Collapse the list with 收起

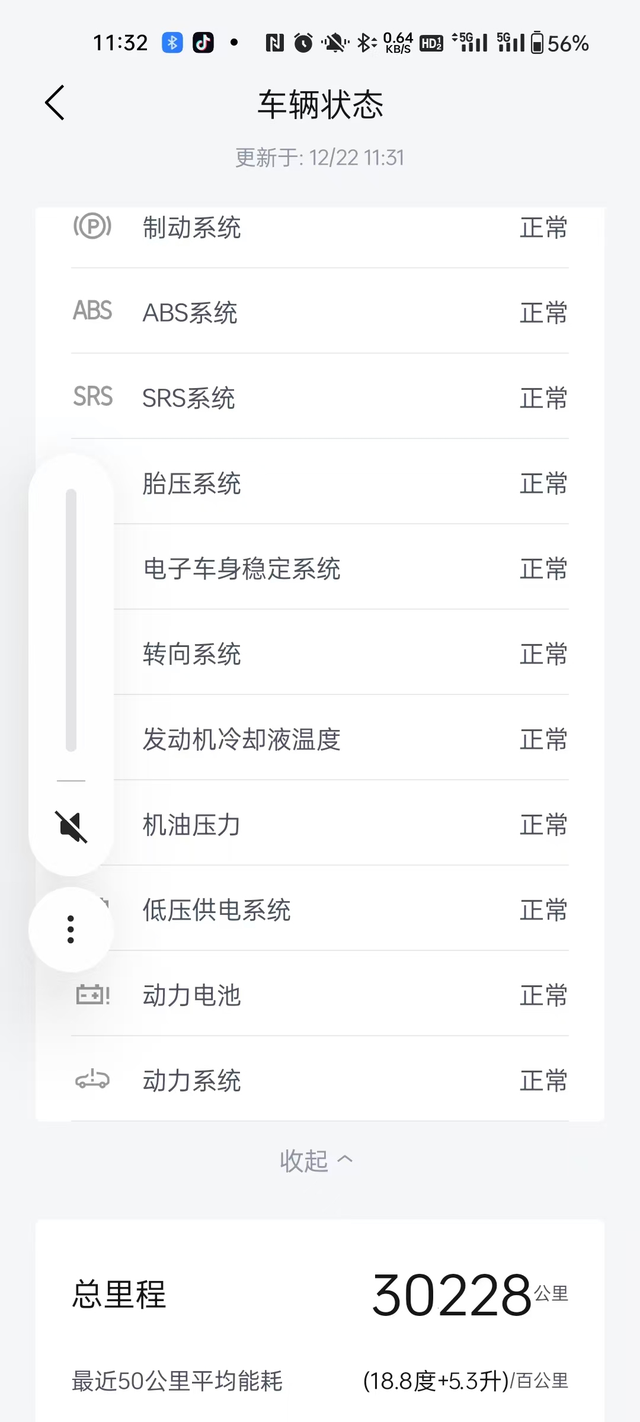(x=316, y=1160)
